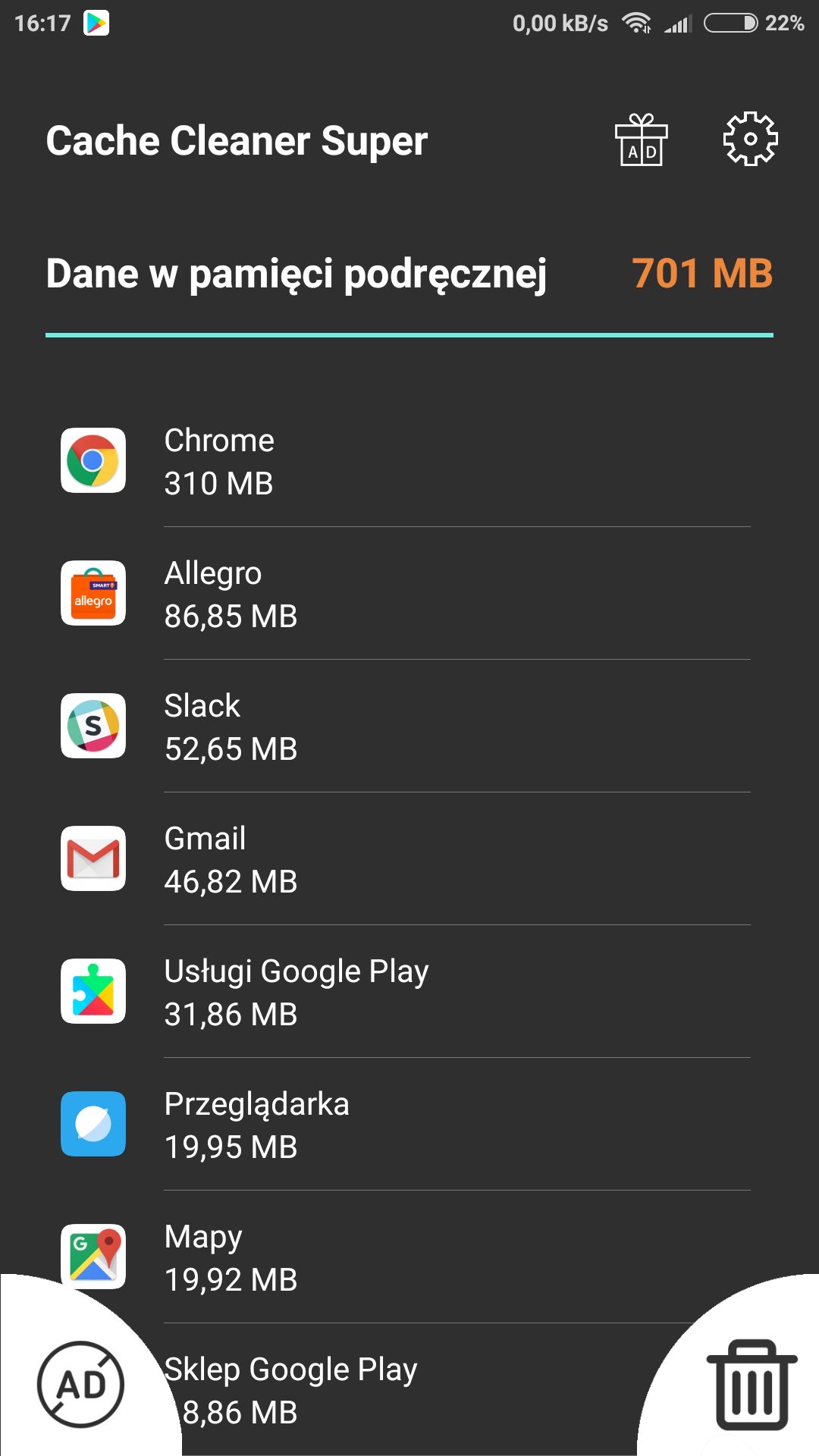This screenshot has width=819, height=1456.
Task: Choose the Mapy cache entry
Action: (409, 1257)
